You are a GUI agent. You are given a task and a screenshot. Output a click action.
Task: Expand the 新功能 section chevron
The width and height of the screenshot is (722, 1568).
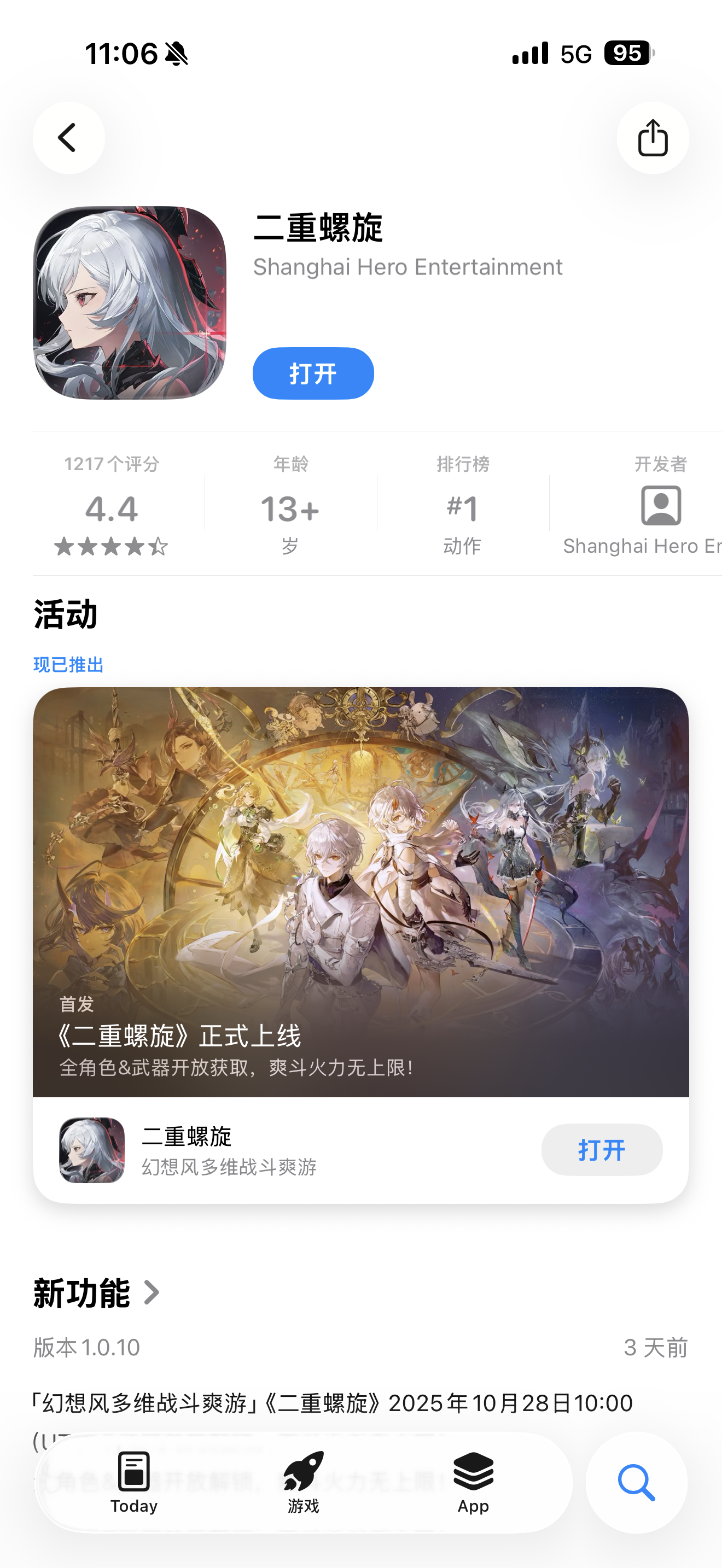tap(151, 1292)
